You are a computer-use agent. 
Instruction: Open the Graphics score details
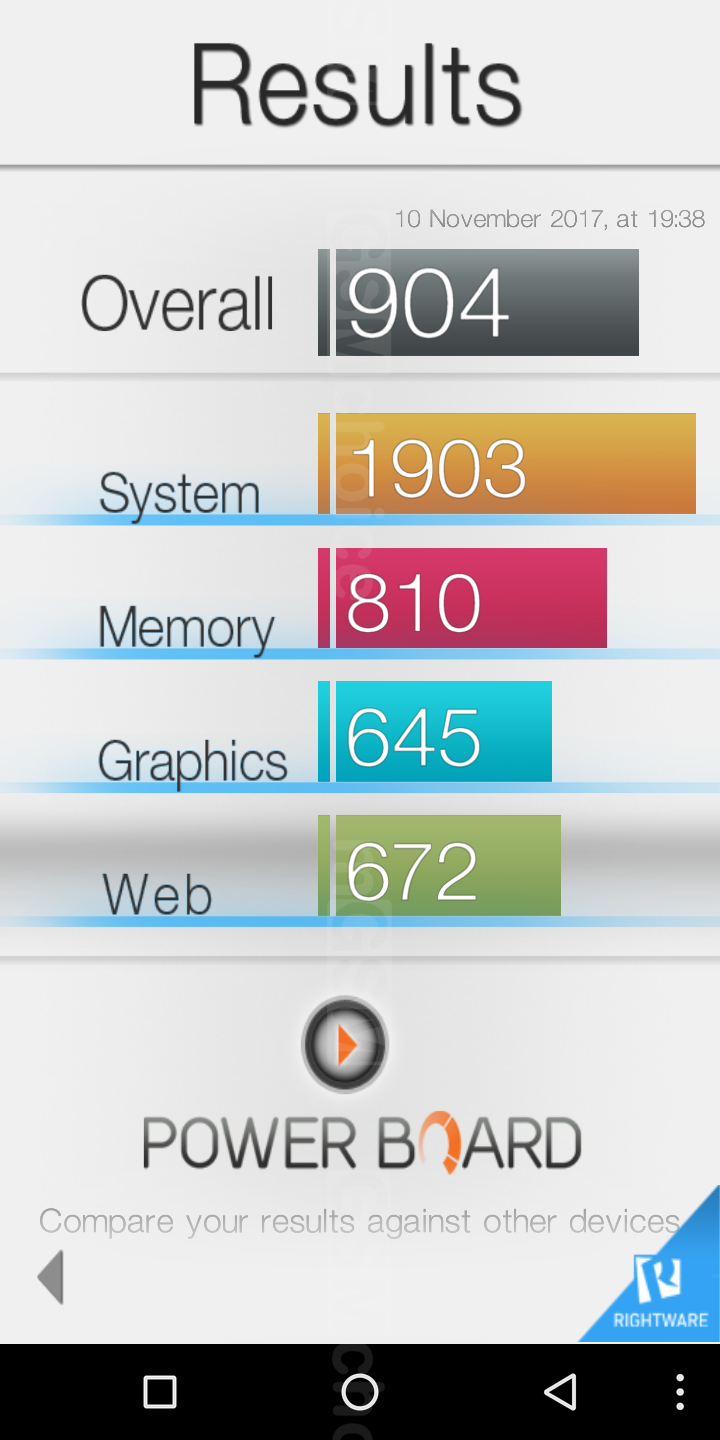[435, 733]
